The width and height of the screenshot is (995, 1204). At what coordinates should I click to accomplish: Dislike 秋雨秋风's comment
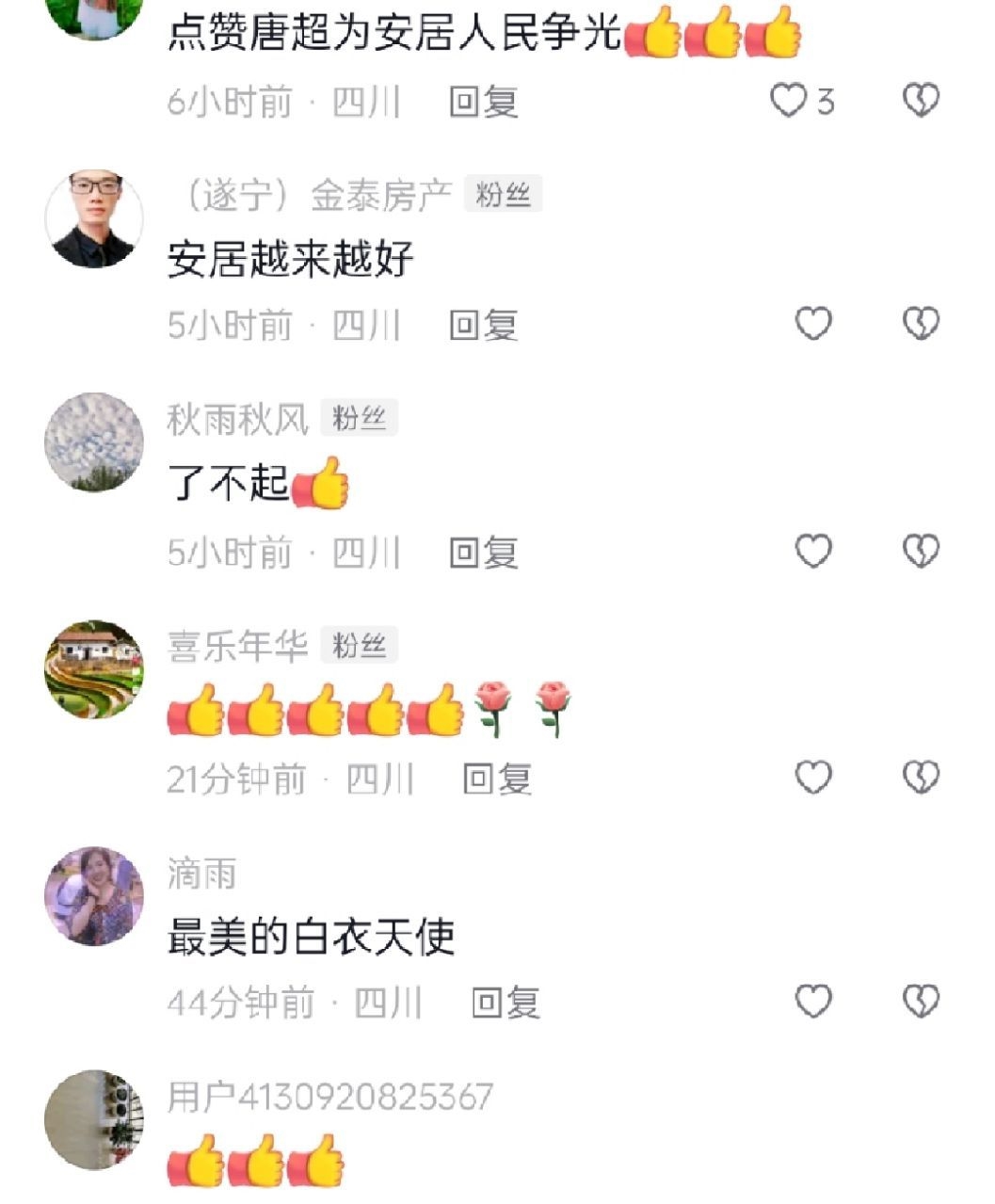point(921,551)
